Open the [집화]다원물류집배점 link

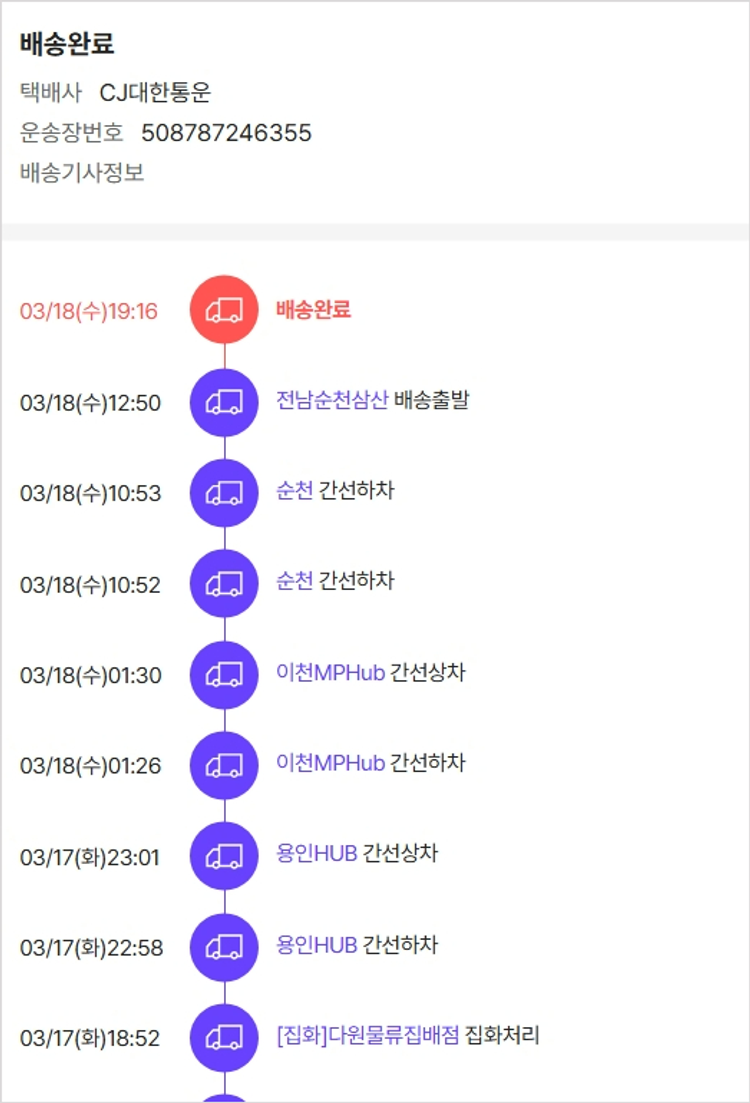click(x=367, y=1036)
